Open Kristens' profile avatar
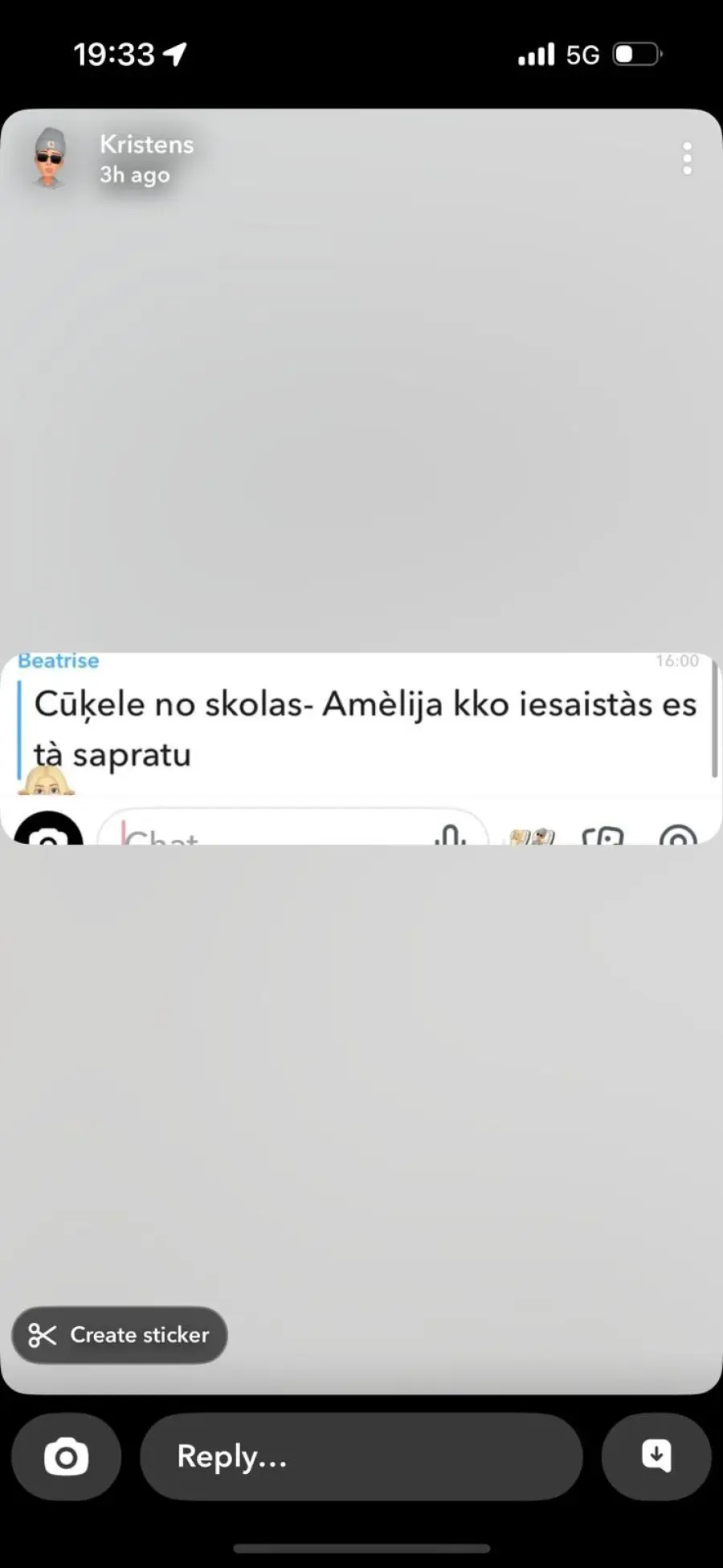Image resolution: width=723 pixels, height=1568 pixels. [50, 158]
